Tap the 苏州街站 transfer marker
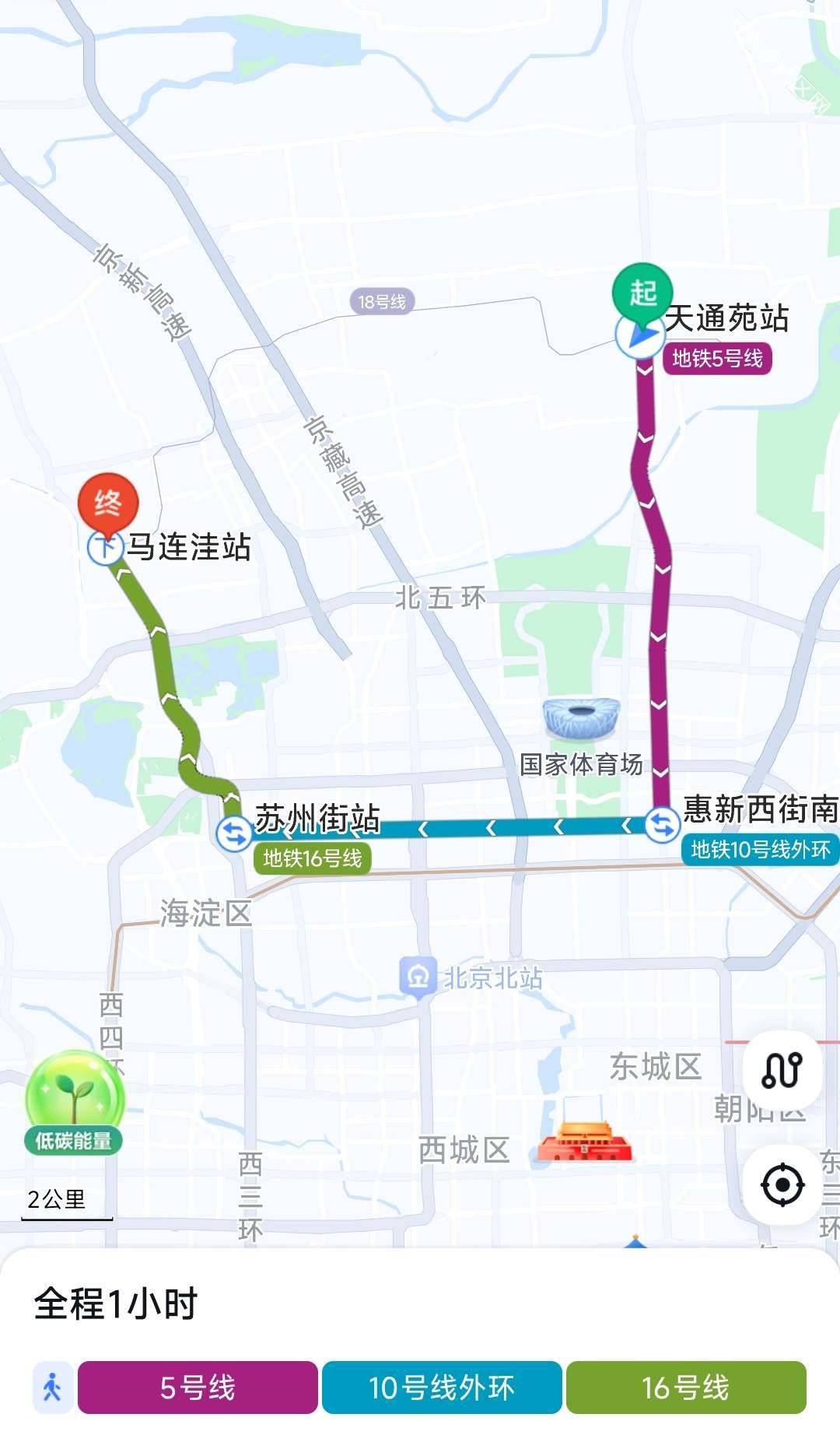This screenshot has width=840, height=1435. point(234,833)
